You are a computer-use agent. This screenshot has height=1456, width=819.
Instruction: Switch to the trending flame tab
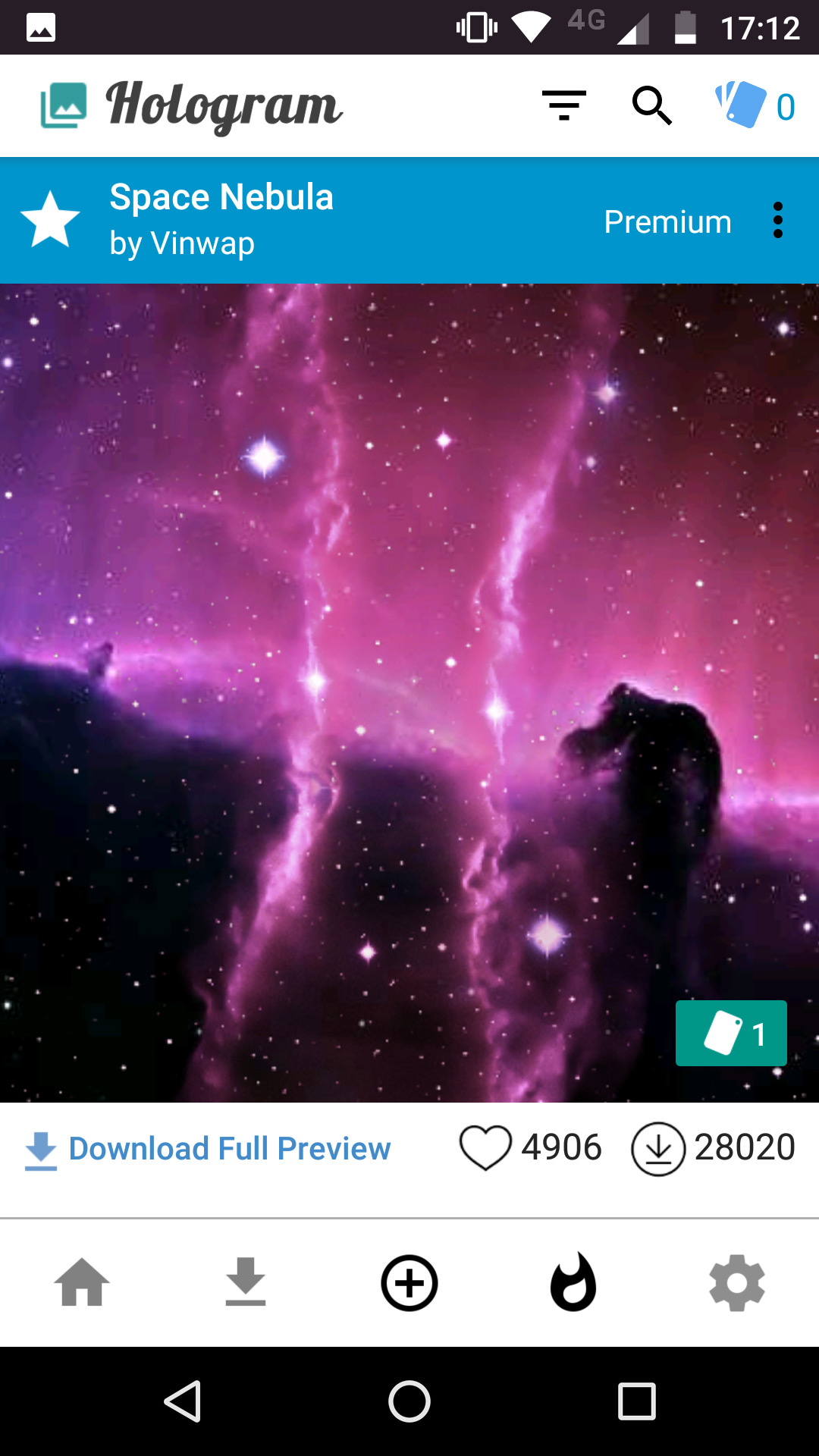(573, 1282)
